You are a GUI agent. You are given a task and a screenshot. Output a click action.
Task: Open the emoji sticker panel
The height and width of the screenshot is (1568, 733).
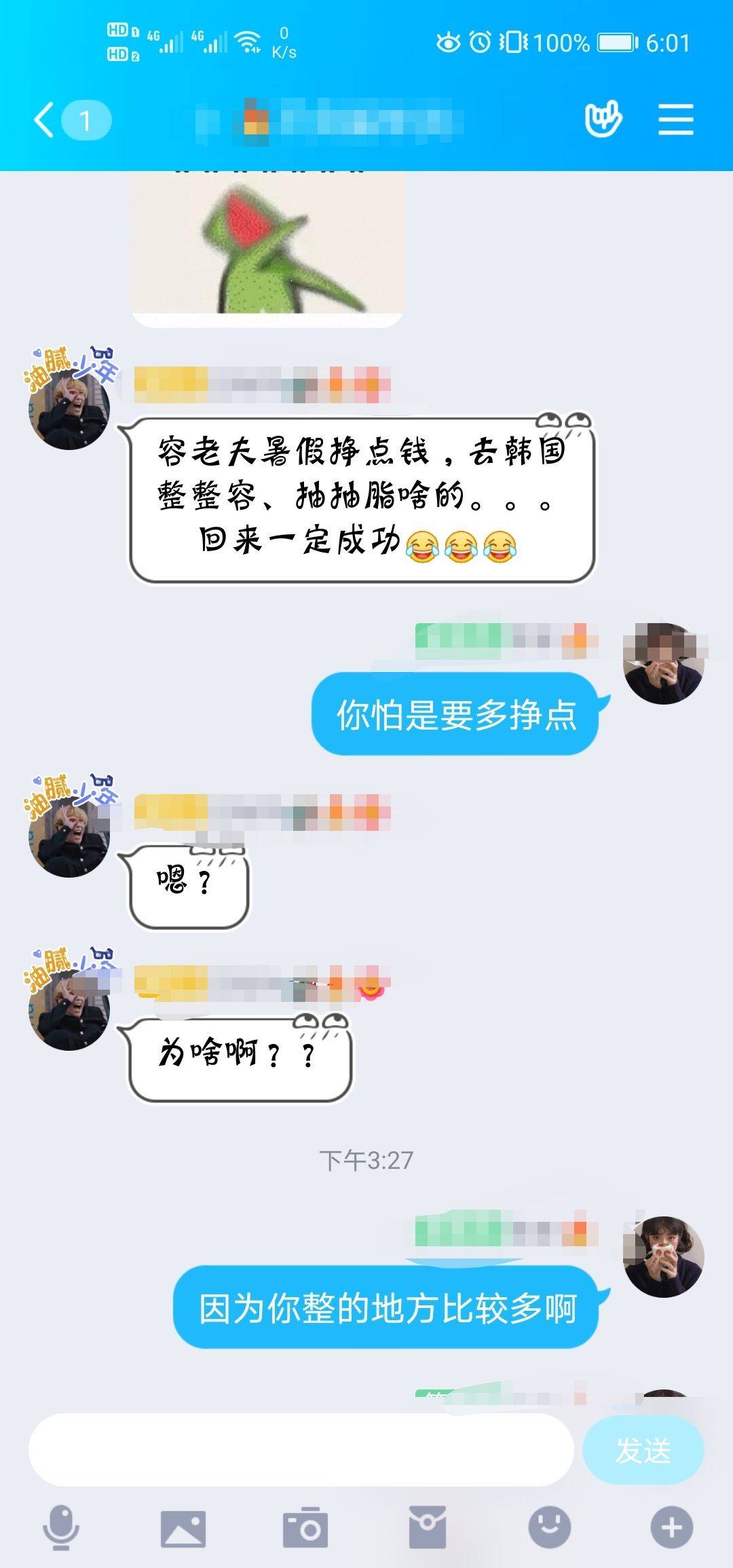(550, 1528)
